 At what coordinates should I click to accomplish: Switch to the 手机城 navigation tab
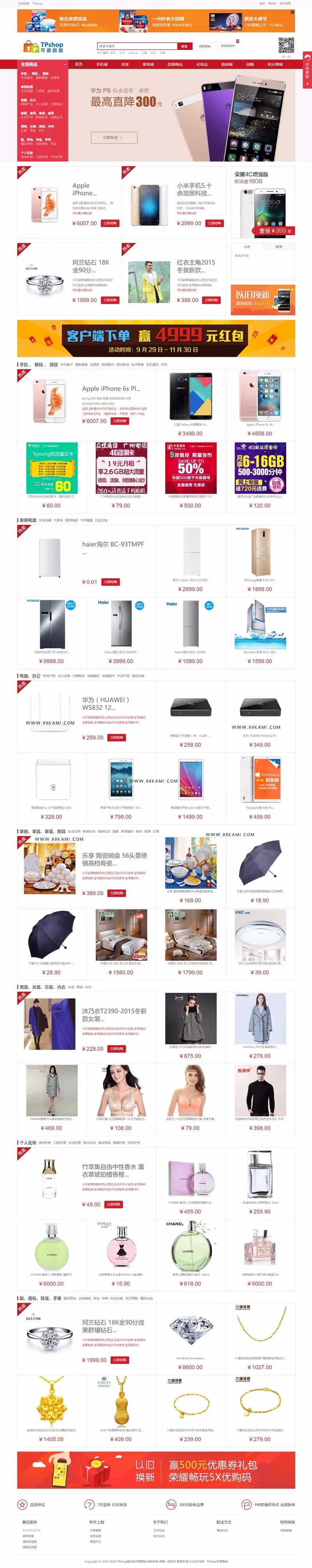[101, 64]
